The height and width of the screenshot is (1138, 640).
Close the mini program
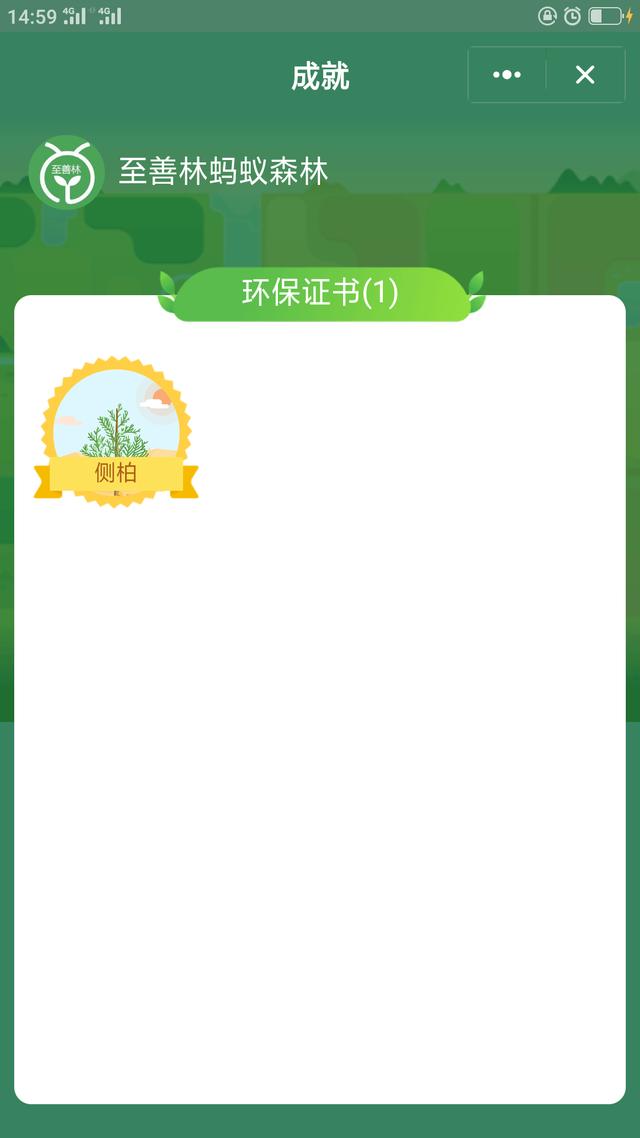[x=585, y=75]
